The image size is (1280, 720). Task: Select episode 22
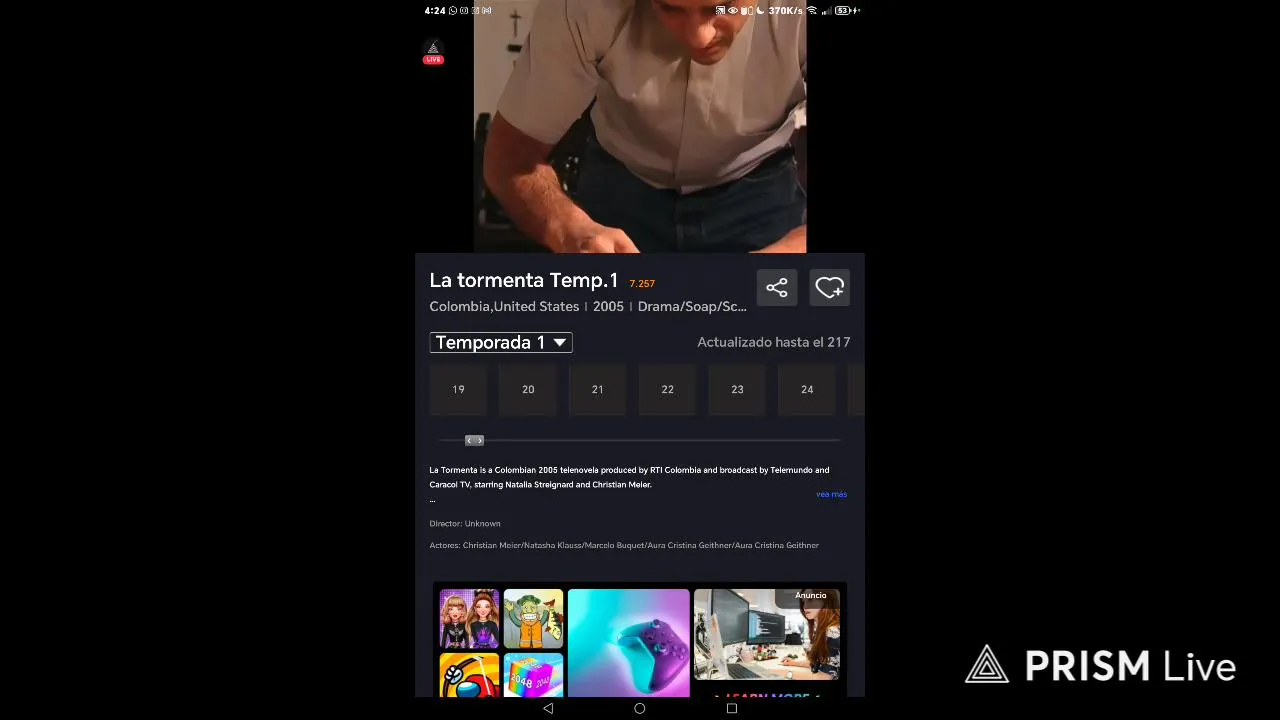coord(667,389)
